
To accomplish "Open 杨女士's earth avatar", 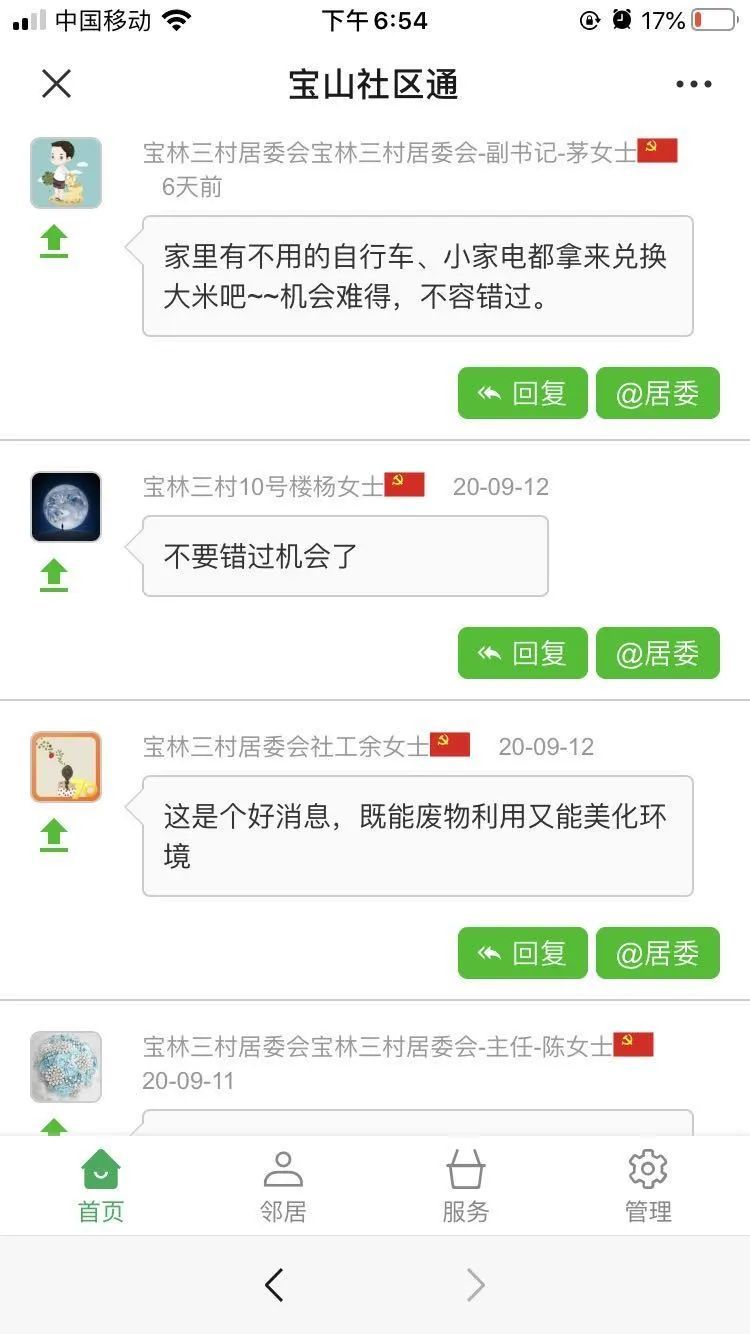I will point(66,507).
